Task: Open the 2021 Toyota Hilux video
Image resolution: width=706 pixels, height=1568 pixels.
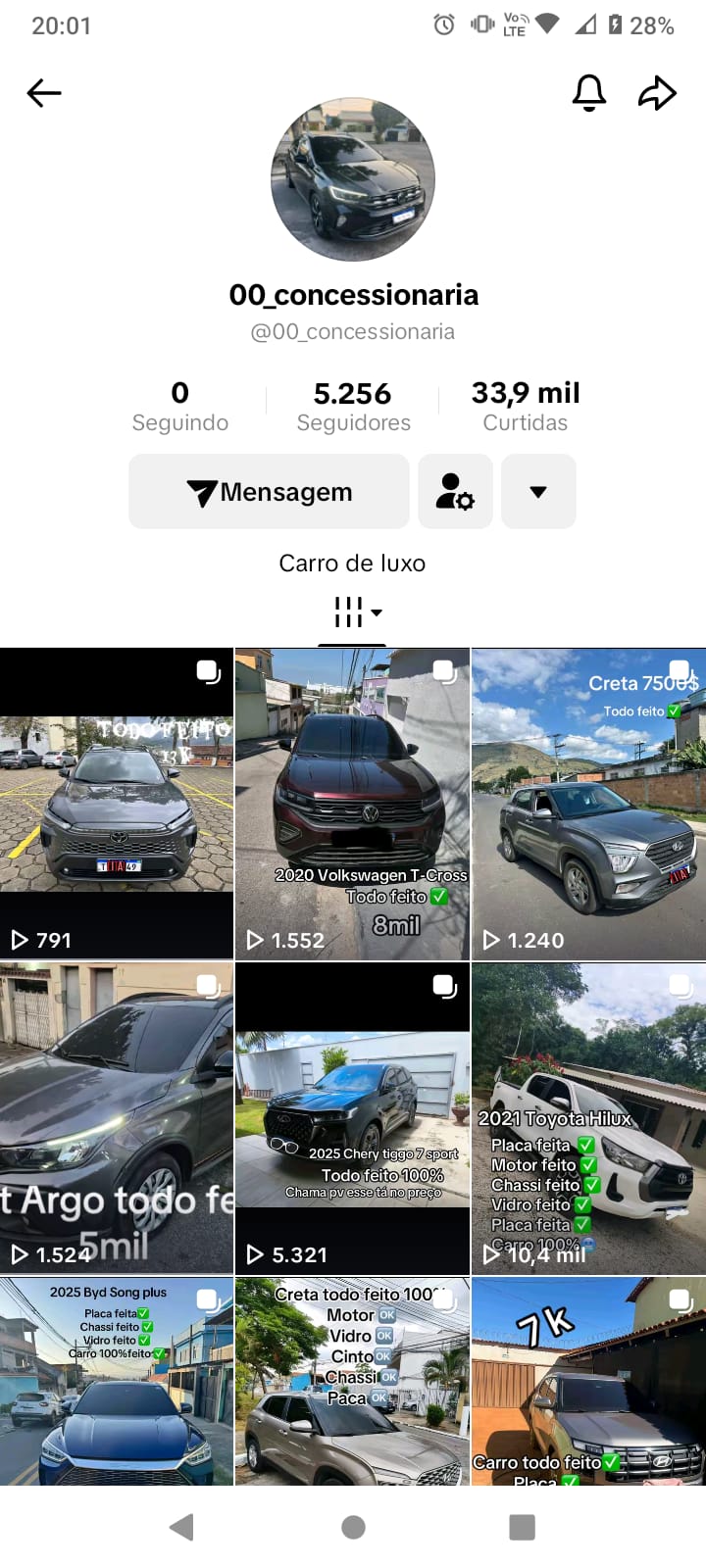Action: [x=588, y=1117]
